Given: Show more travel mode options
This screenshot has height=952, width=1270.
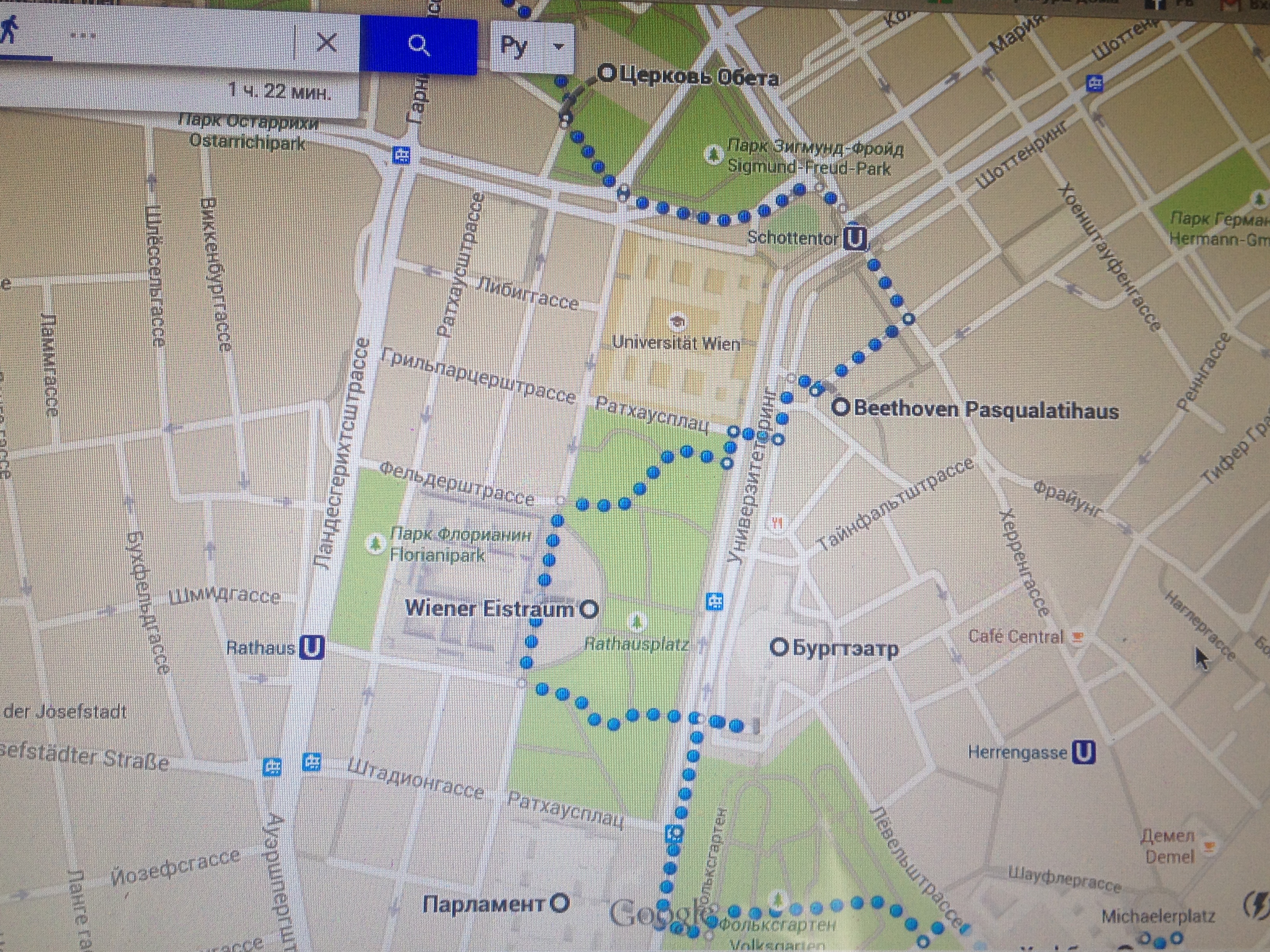Looking at the screenshot, I should click(83, 35).
